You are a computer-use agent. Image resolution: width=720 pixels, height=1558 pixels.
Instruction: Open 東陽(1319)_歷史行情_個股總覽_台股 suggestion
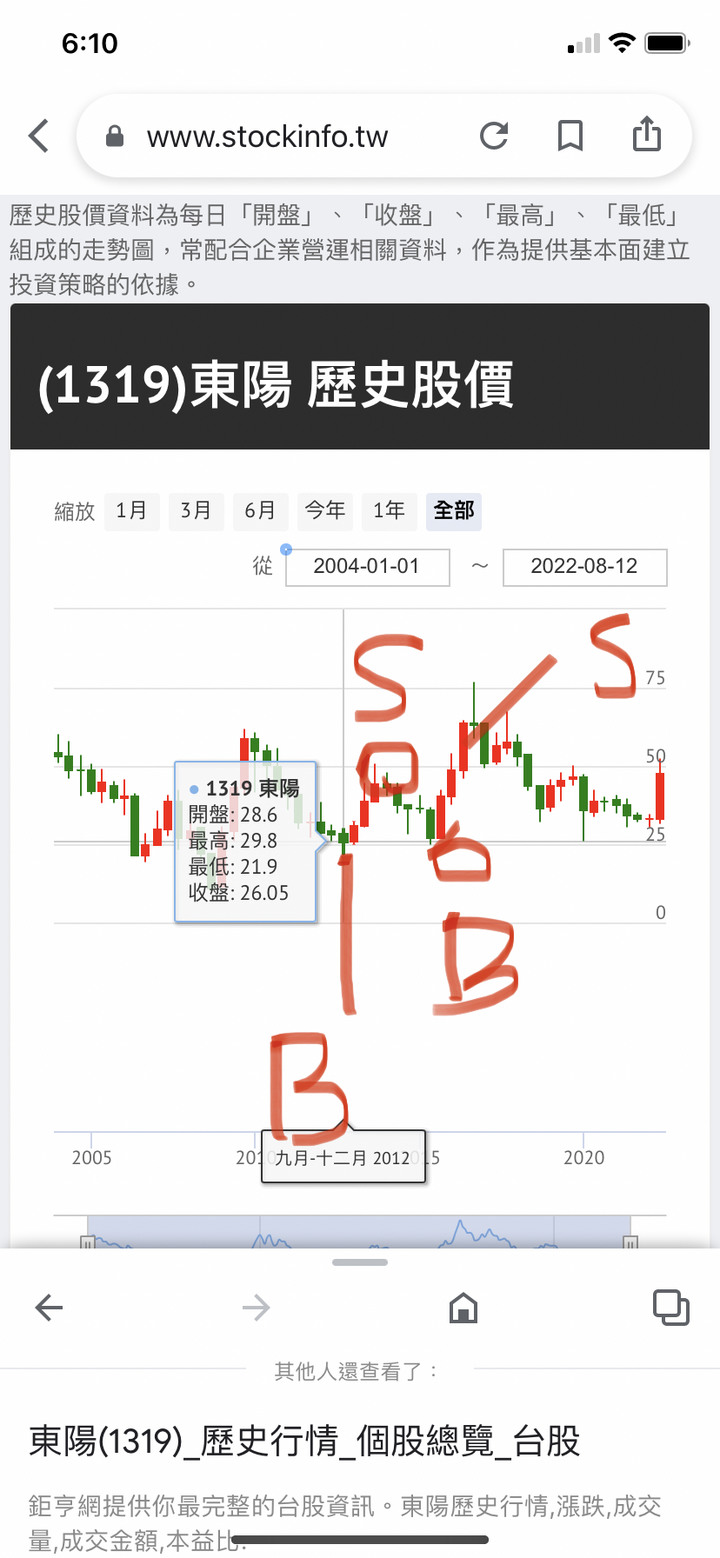point(304,1442)
